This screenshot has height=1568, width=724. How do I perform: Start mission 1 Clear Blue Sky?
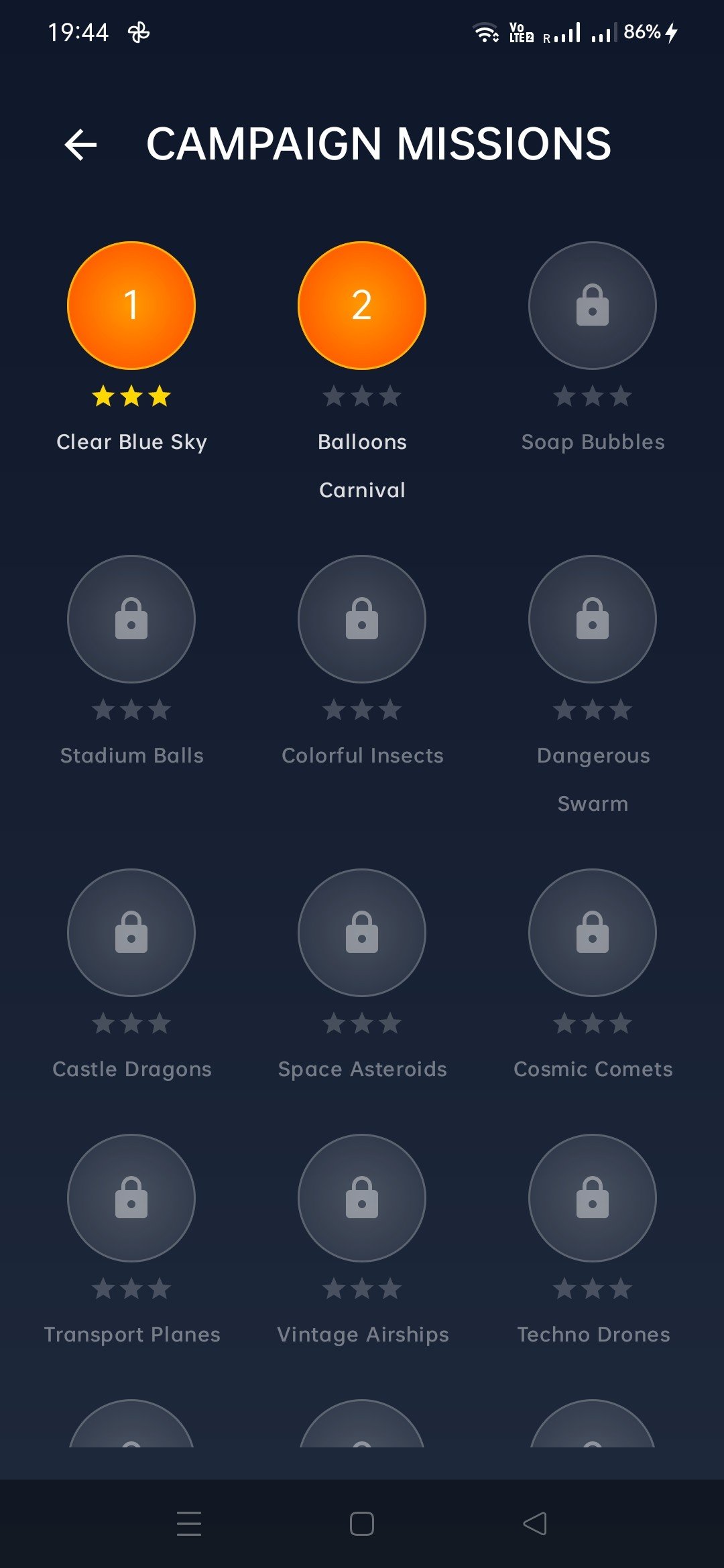coord(131,306)
